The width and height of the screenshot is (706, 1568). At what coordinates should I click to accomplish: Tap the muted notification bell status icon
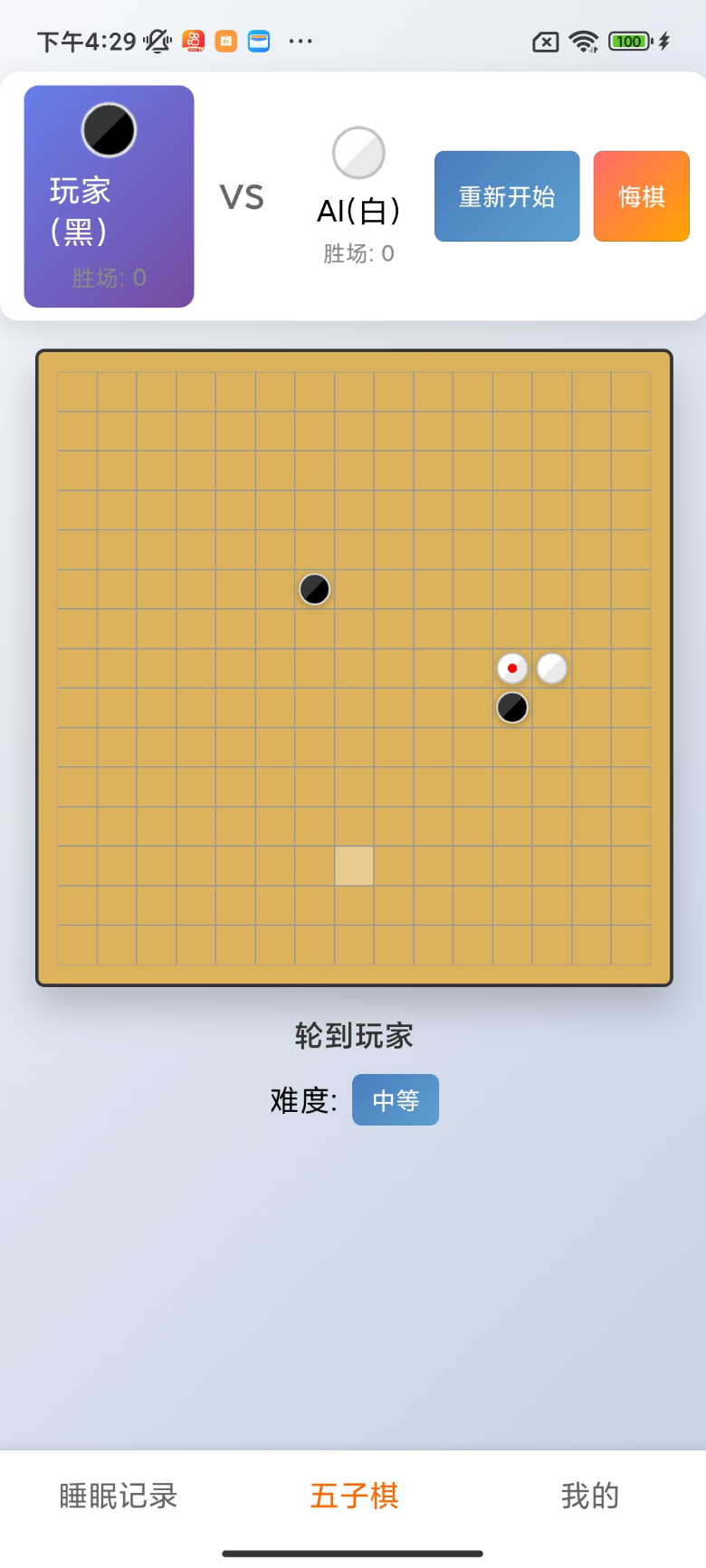[x=158, y=41]
